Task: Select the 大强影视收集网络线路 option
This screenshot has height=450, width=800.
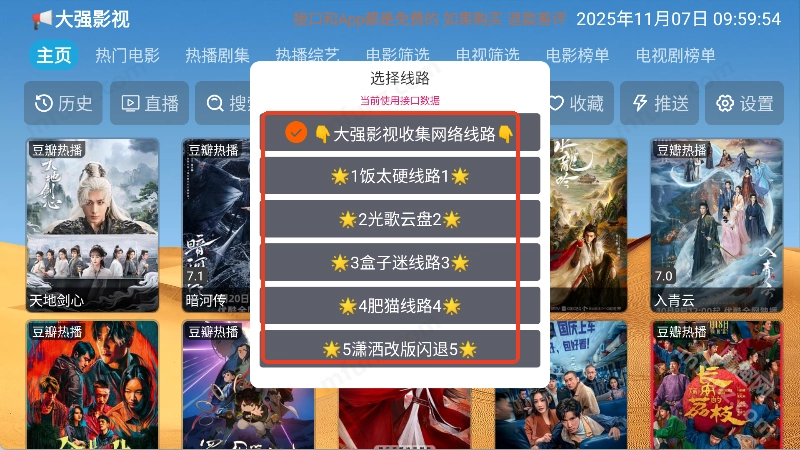Action: point(400,133)
